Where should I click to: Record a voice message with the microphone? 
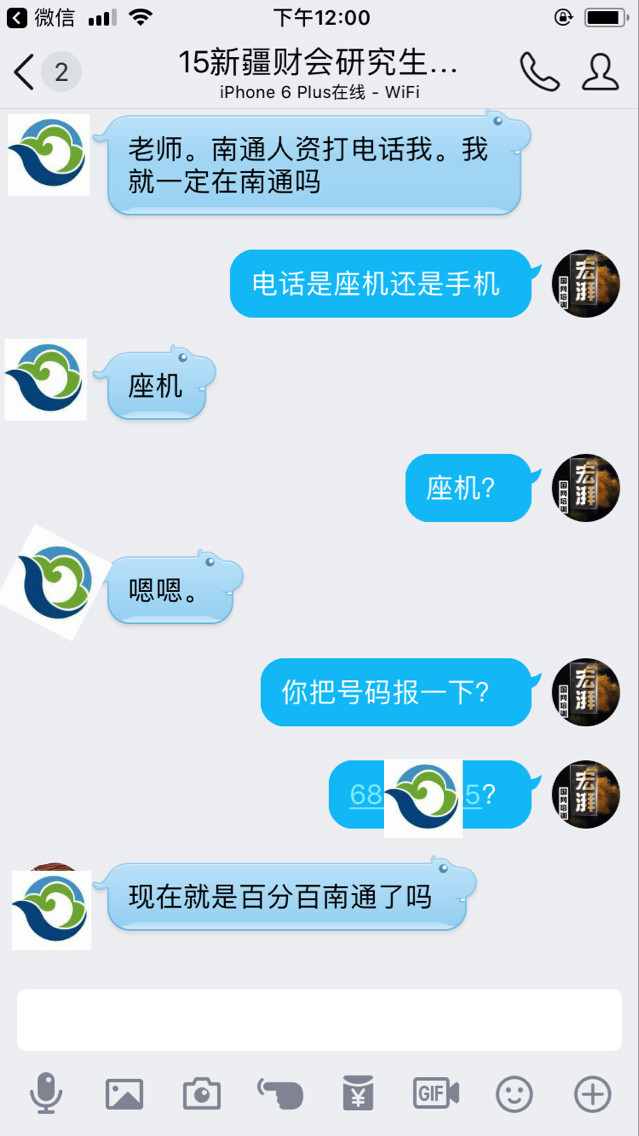point(46,1093)
